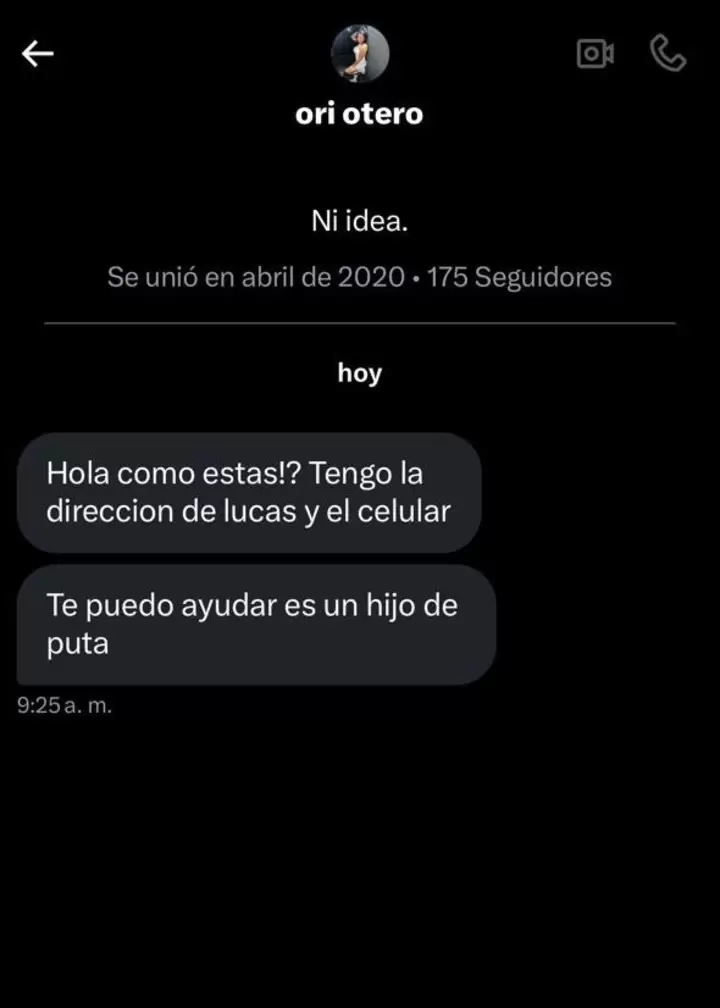
Task: Select the 'hoy' date separator
Action: [359, 372]
